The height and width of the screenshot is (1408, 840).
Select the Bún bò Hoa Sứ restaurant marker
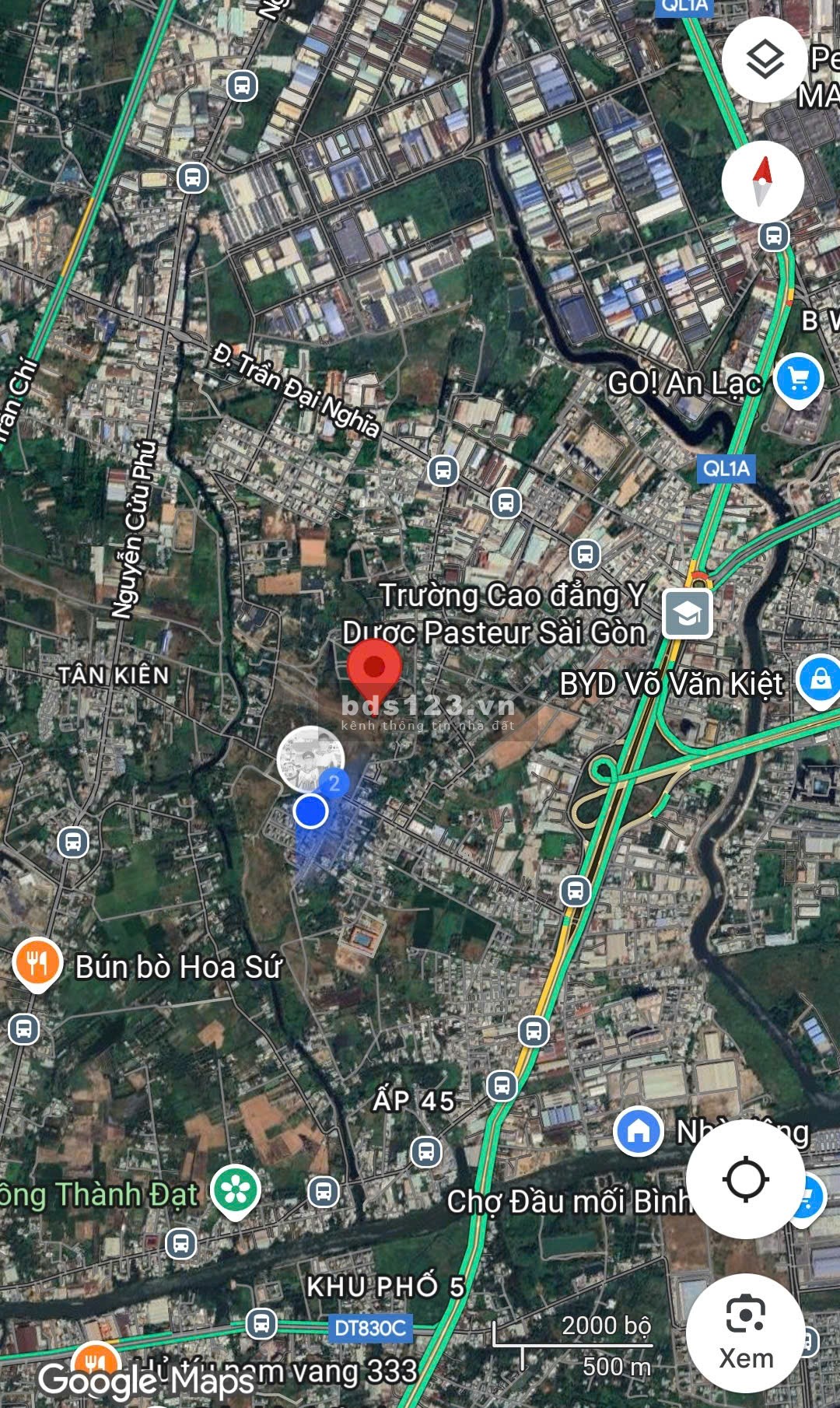36,963
